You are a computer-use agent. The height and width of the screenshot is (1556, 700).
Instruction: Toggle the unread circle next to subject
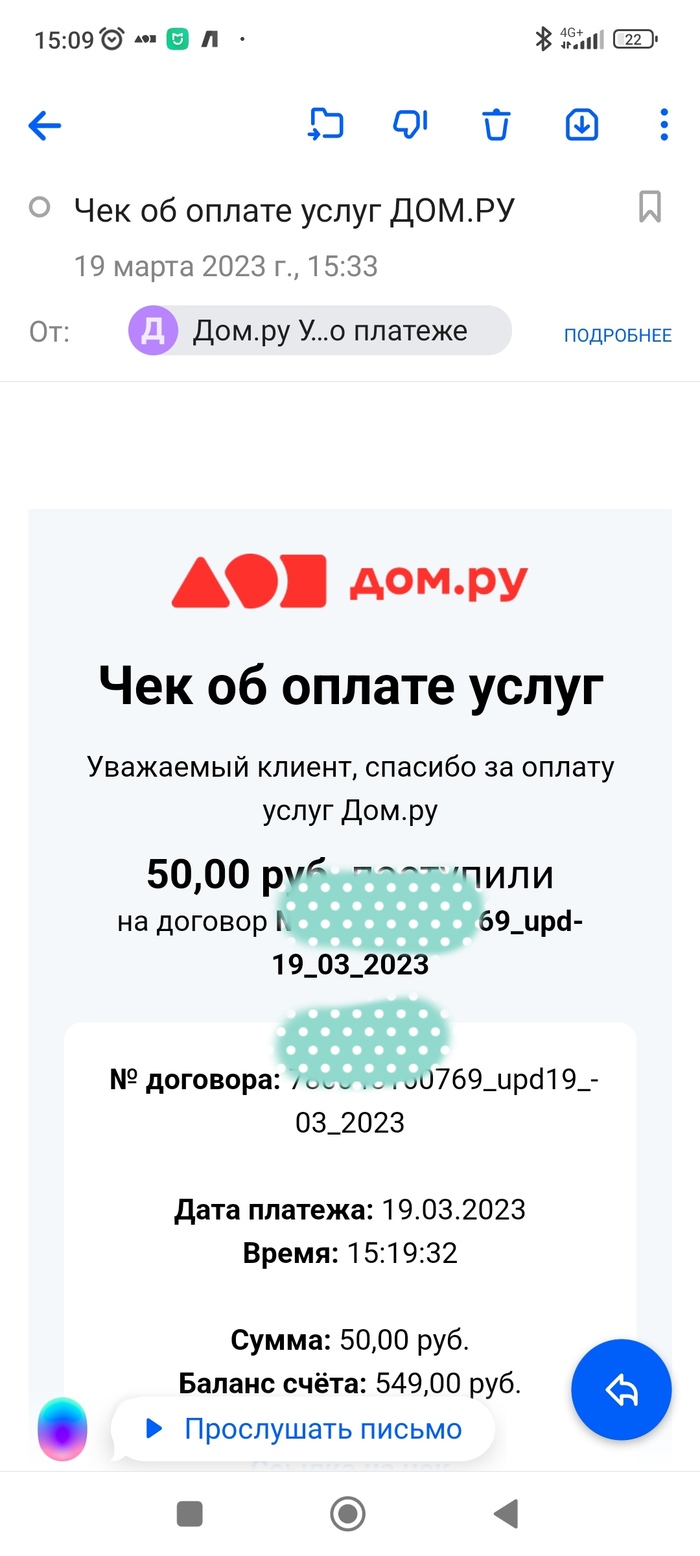40,208
